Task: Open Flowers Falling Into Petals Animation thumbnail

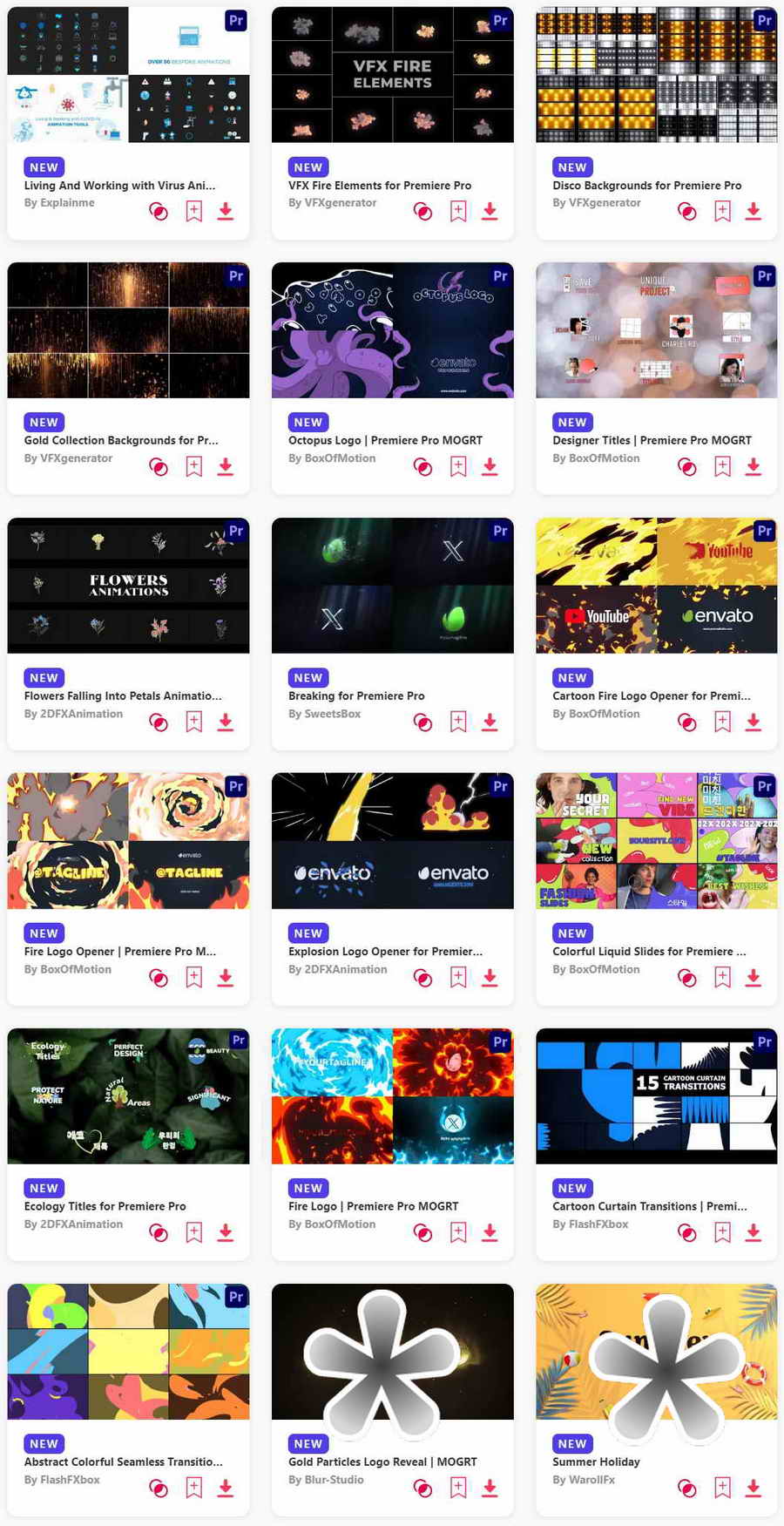Action: (x=128, y=586)
